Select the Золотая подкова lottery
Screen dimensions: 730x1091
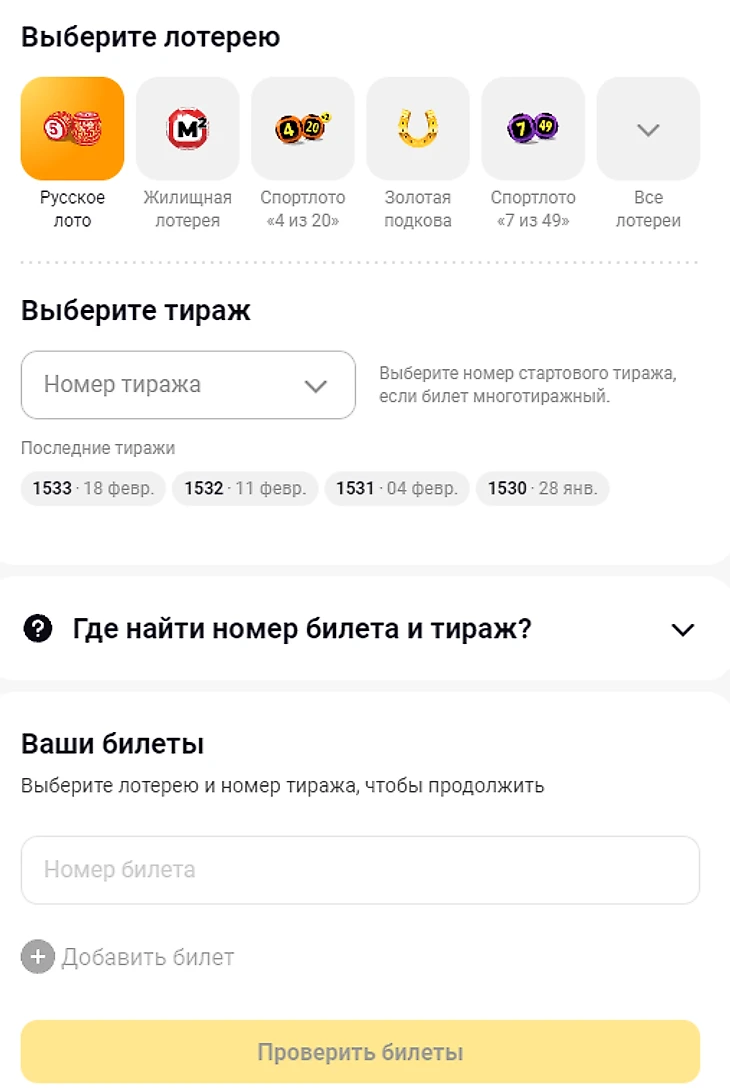[418, 128]
